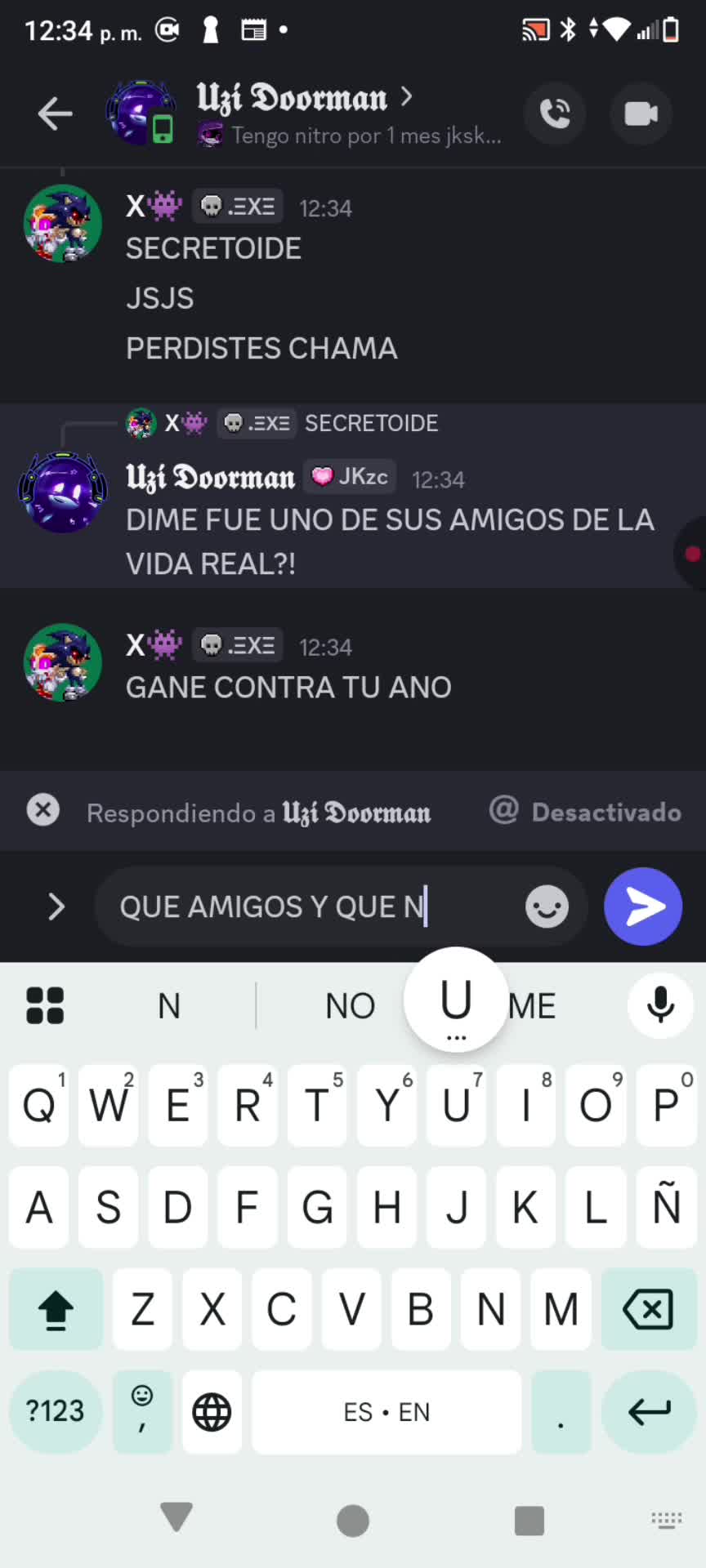
Task: Cancel replying to Uzi Doorman
Action: [x=42, y=810]
